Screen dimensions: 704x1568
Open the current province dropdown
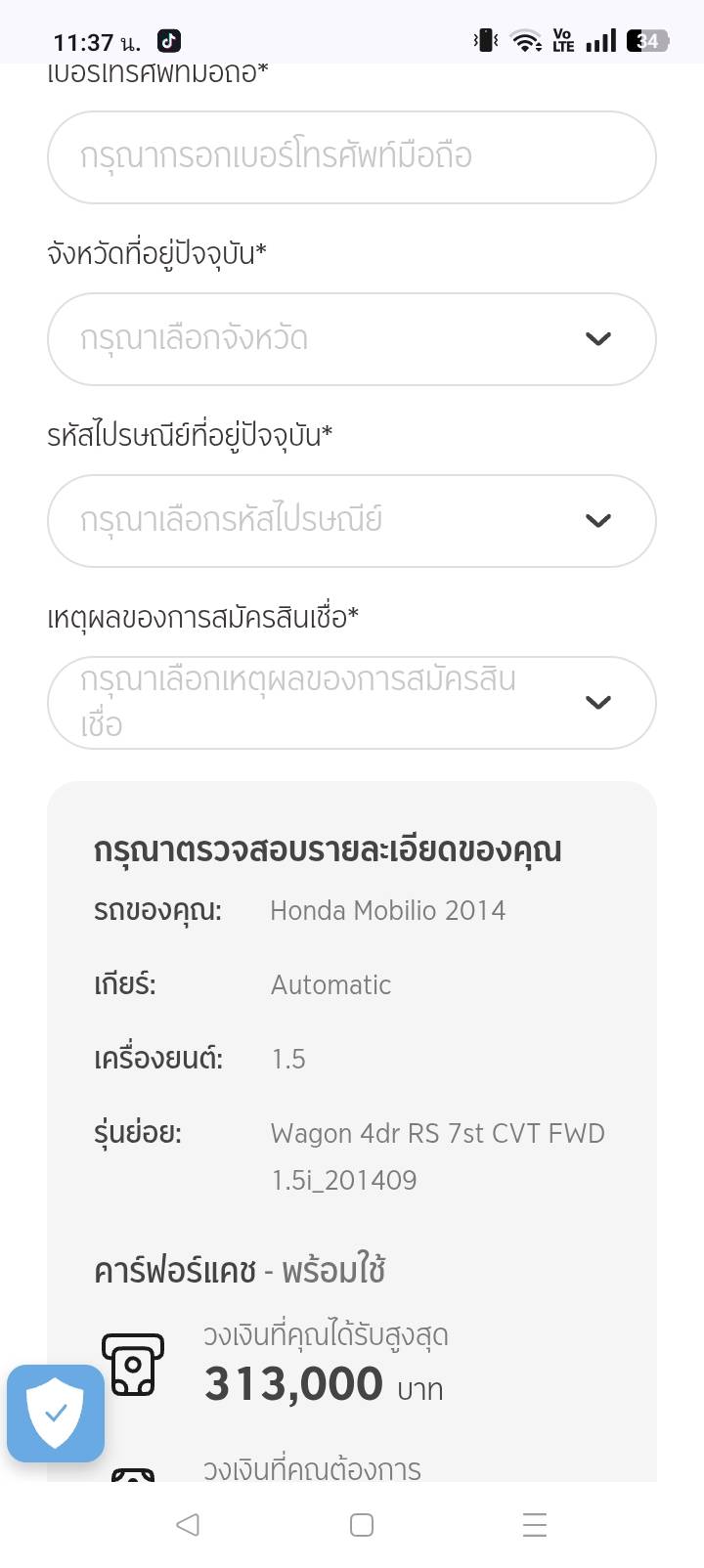pos(351,339)
